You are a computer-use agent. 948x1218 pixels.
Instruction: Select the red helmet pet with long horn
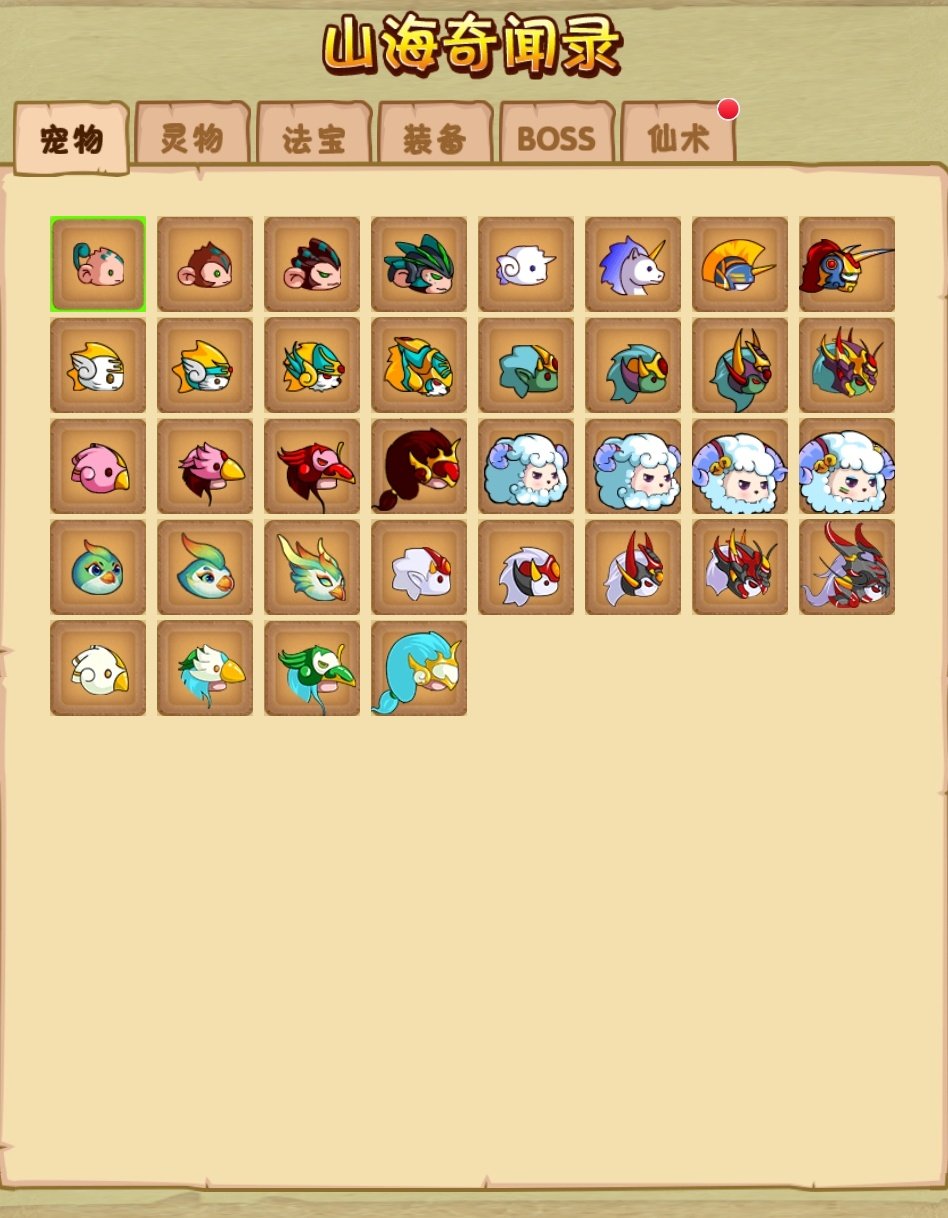[847, 265]
